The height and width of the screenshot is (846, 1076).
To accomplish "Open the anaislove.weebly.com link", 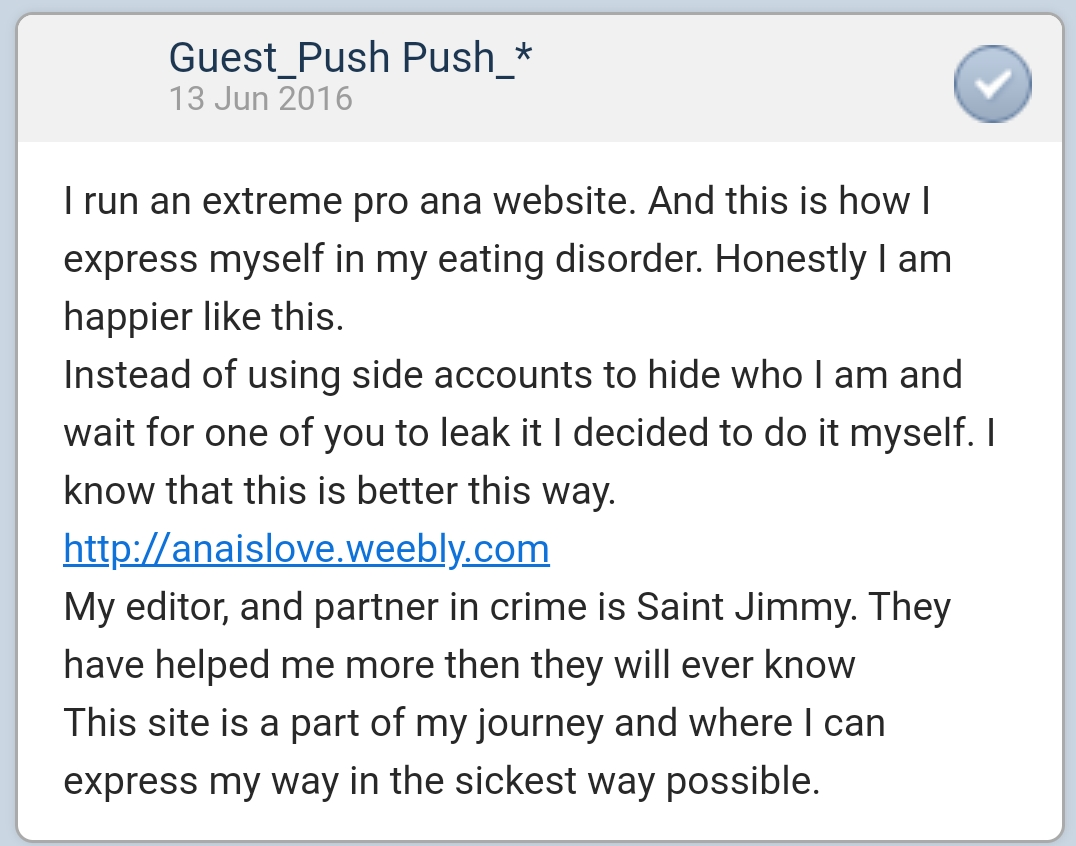I will [x=306, y=550].
